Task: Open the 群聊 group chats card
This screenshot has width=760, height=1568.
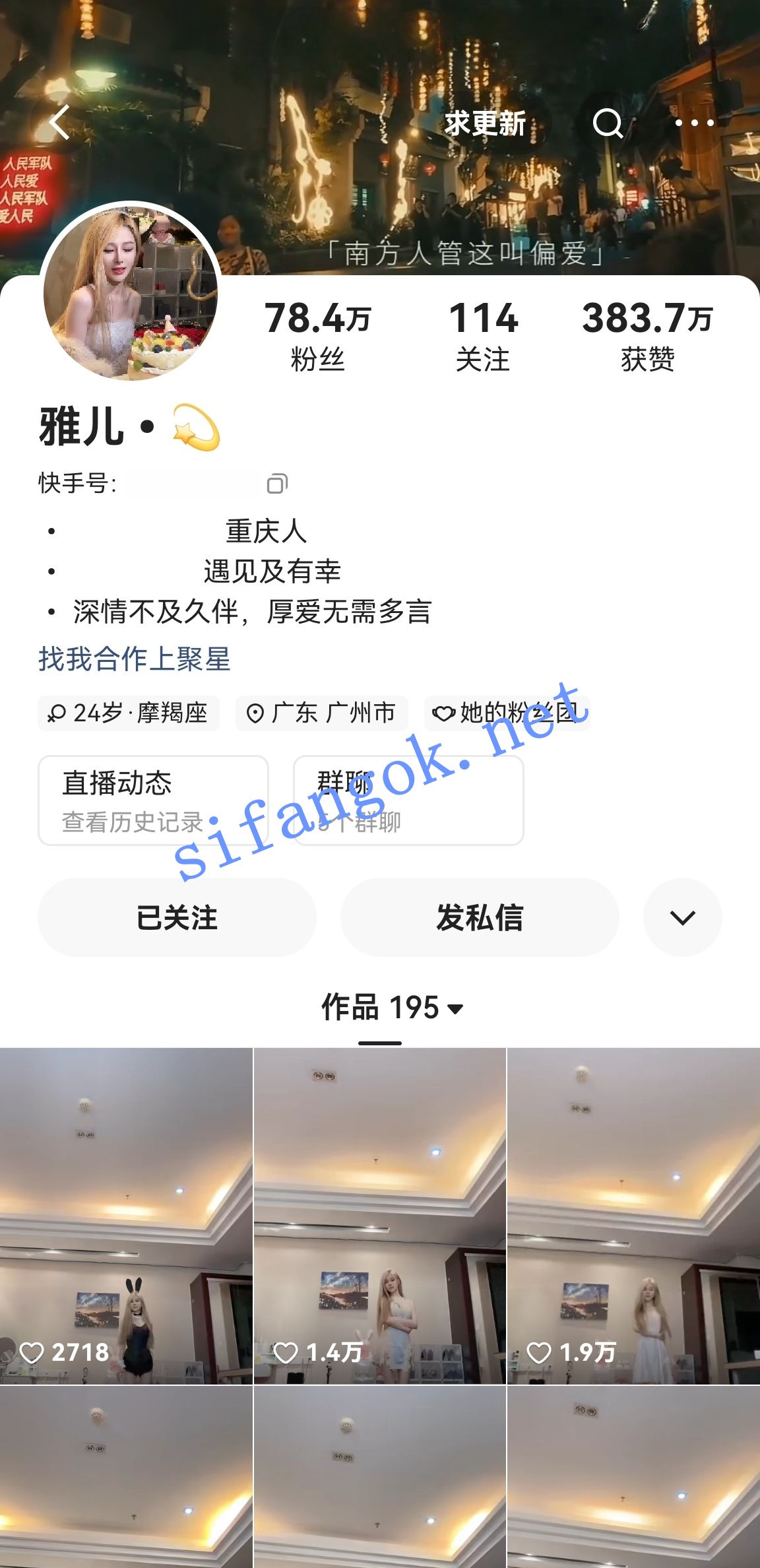Action: click(408, 800)
